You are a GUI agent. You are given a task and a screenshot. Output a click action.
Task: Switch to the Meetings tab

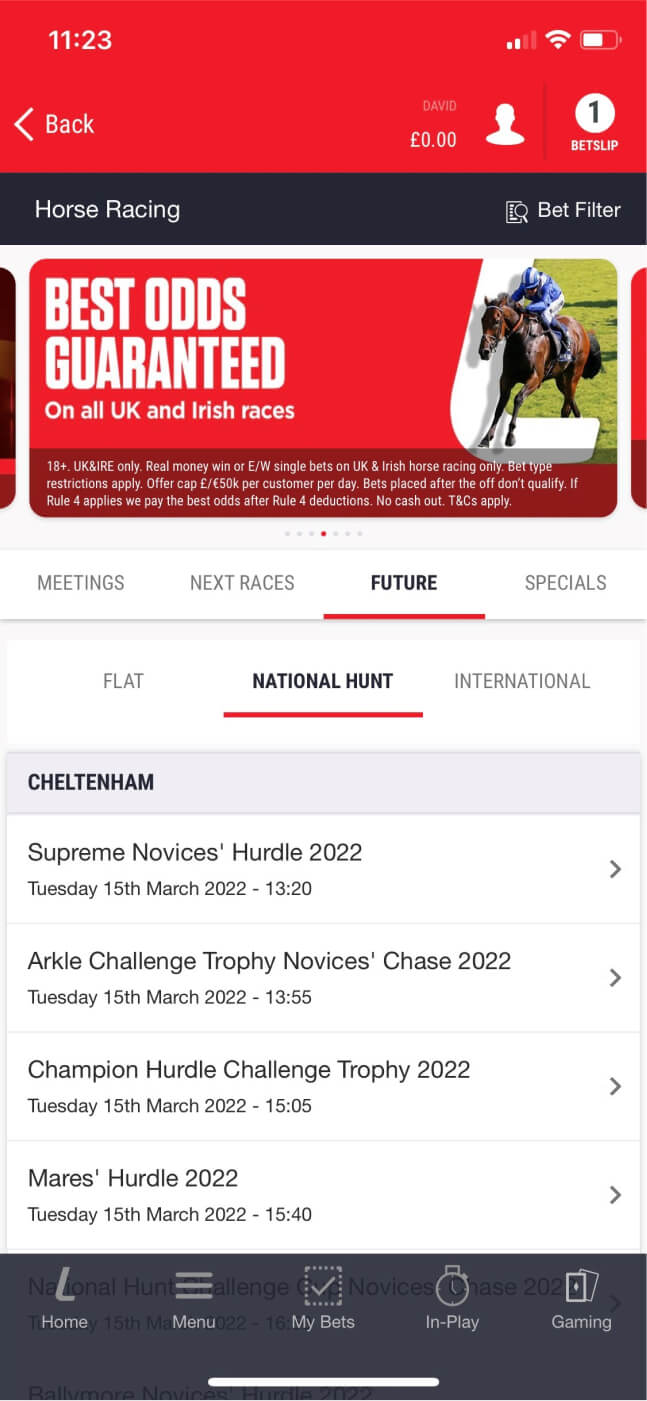[x=81, y=583]
